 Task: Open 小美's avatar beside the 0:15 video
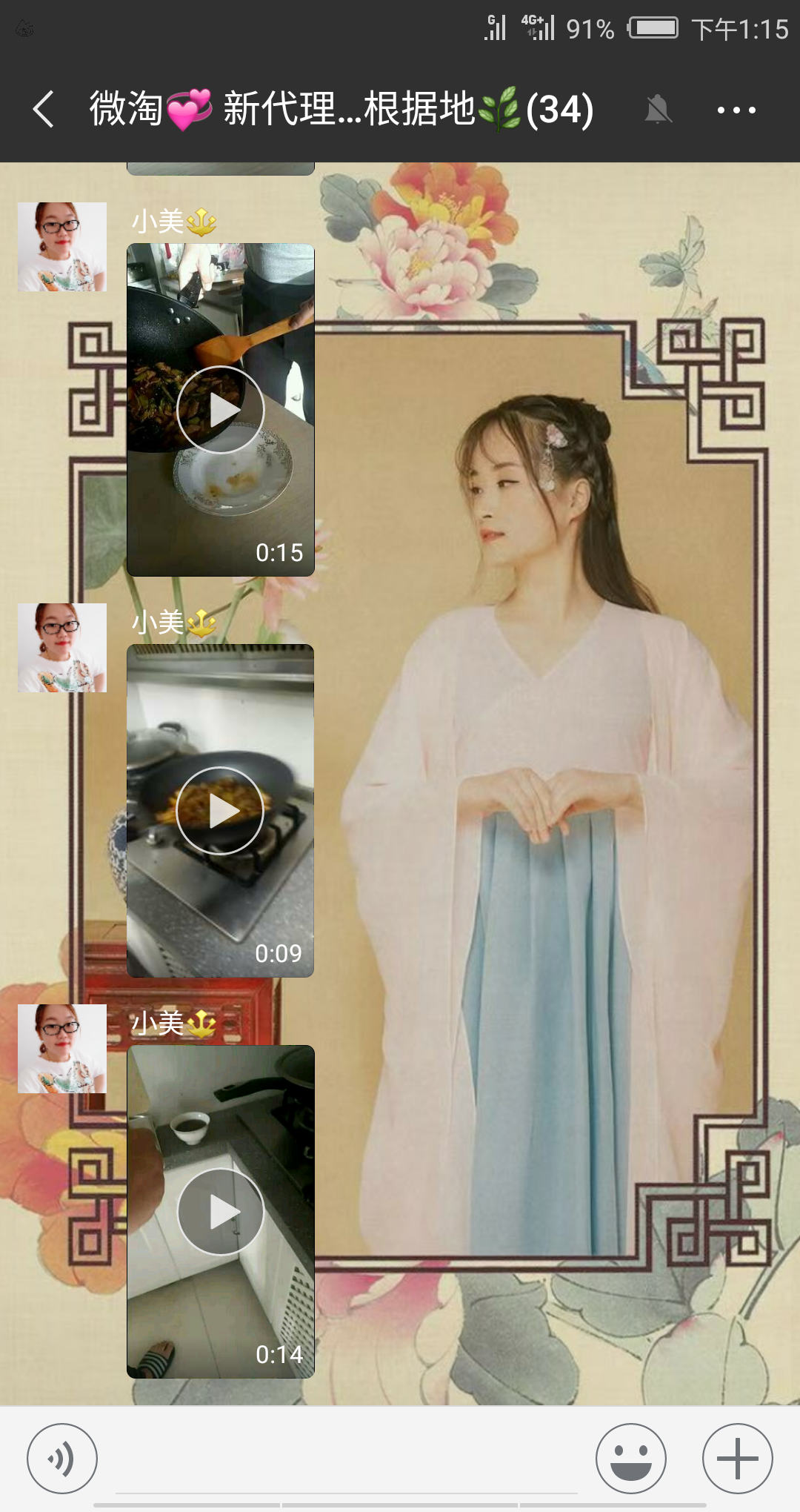pos(62,247)
